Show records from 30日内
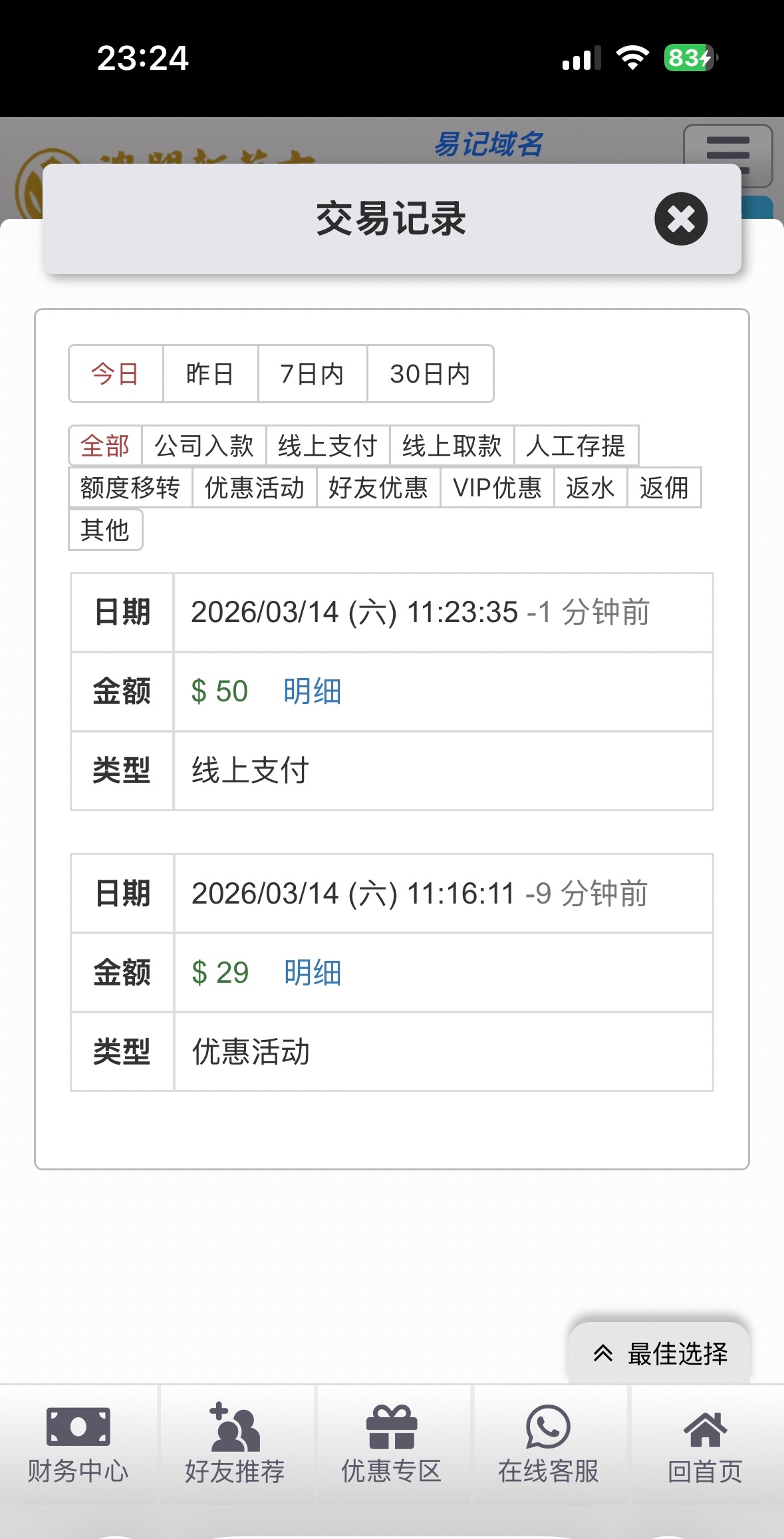 pyautogui.click(x=430, y=374)
